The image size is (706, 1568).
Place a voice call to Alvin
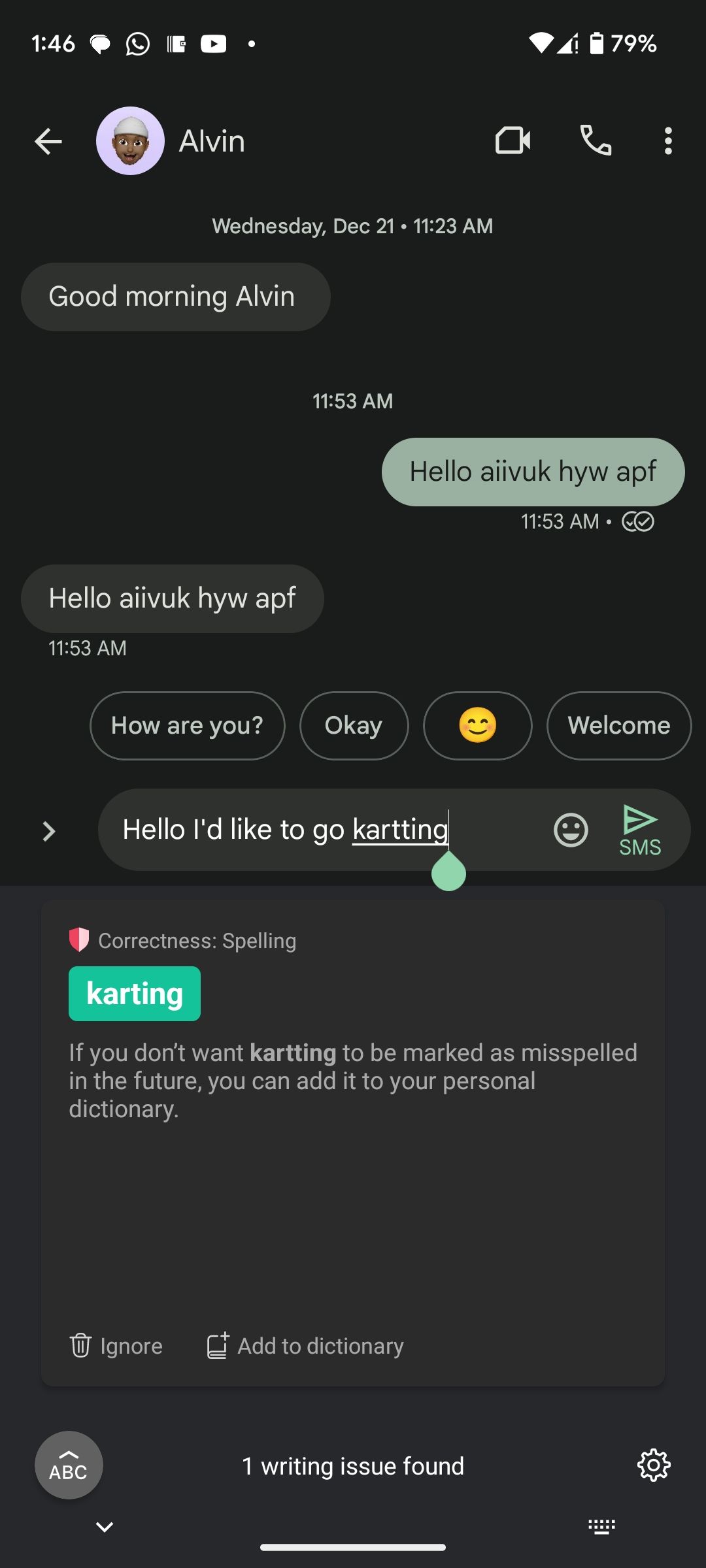click(x=596, y=140)
